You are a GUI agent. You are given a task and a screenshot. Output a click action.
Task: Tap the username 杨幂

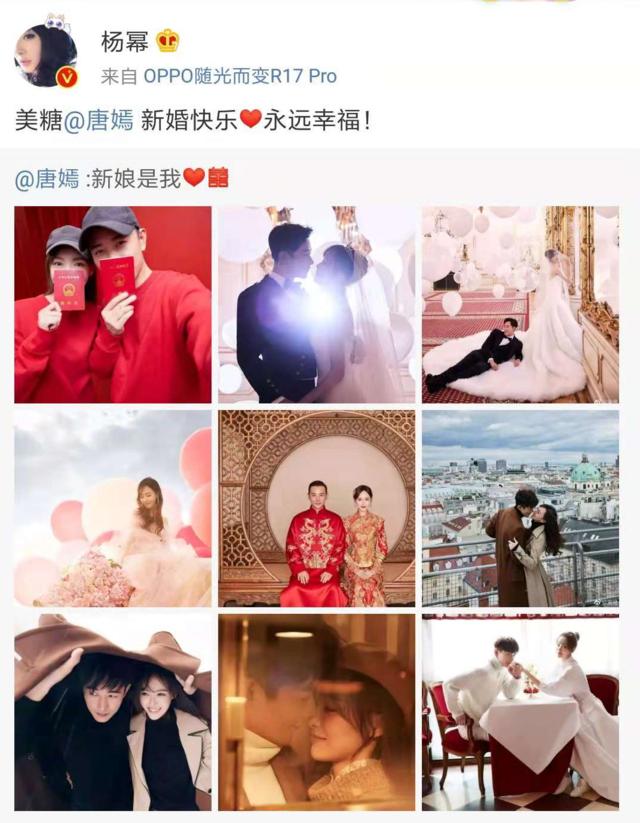[124, 40]
